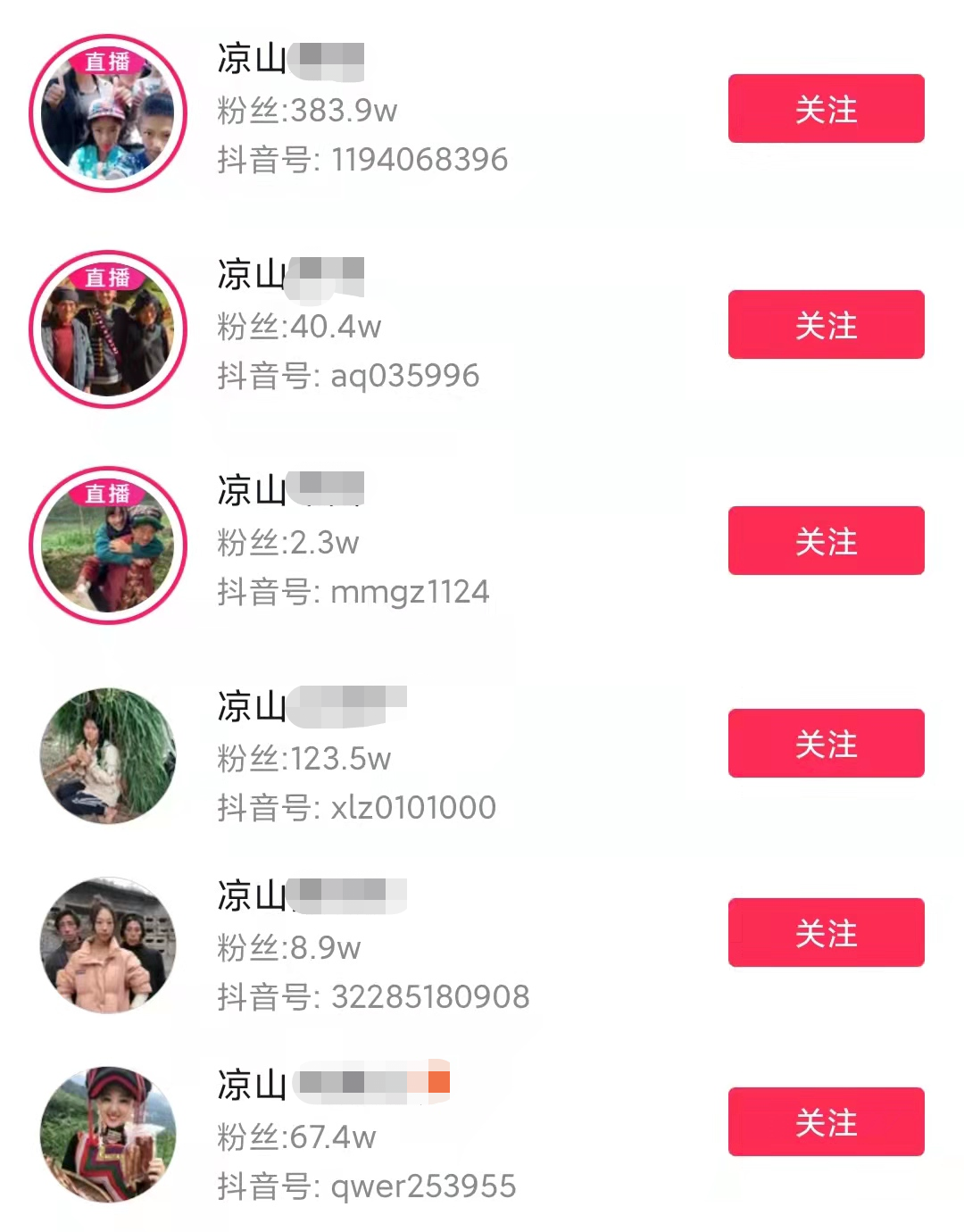Watch the live broadcast of mmgz1124
This screenshot has height=1232, width=964.
pyautogui.click(x=108, y=545)
